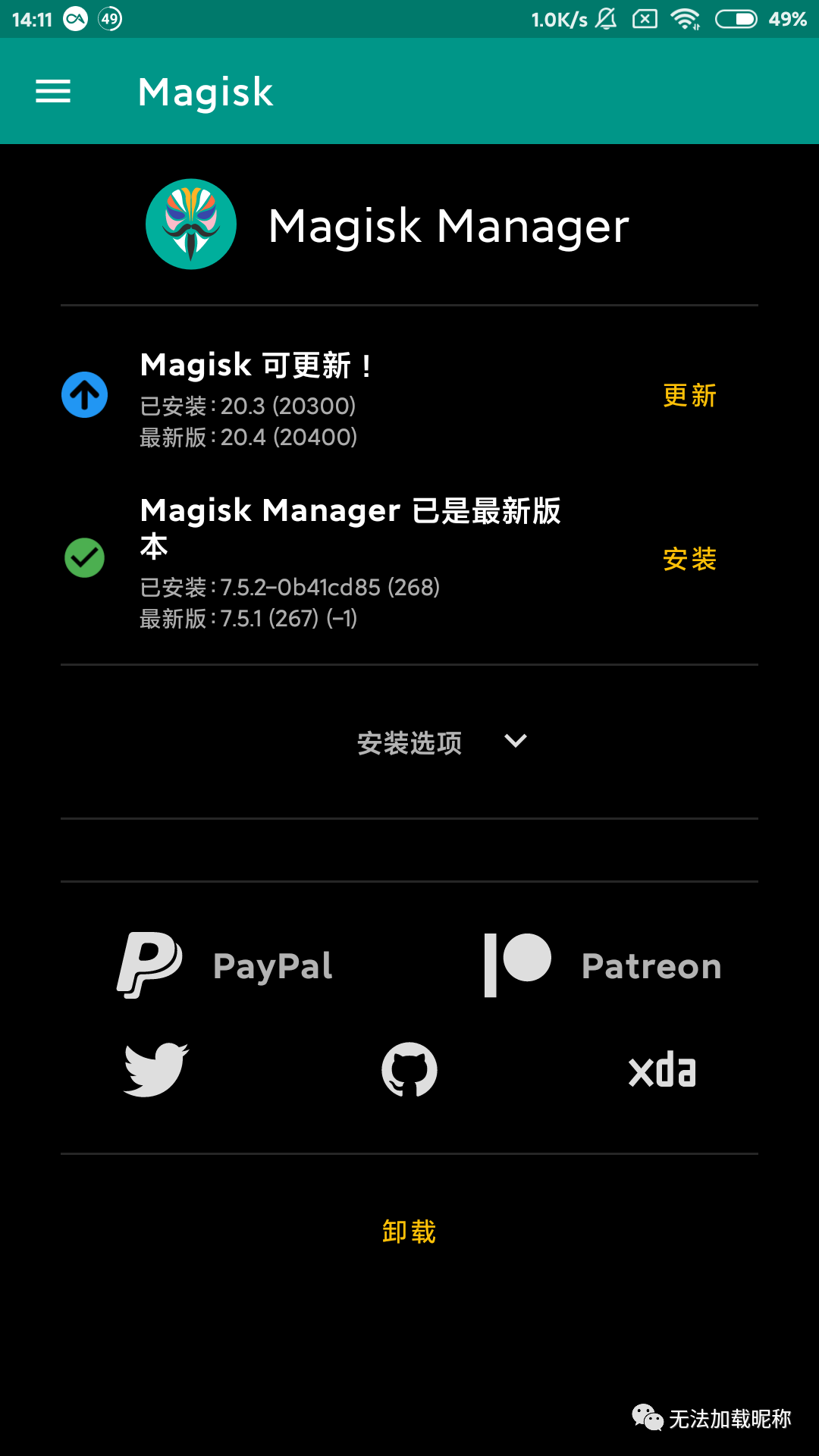
Task: Open the navigation drawer menu
Action: point(53,91)
